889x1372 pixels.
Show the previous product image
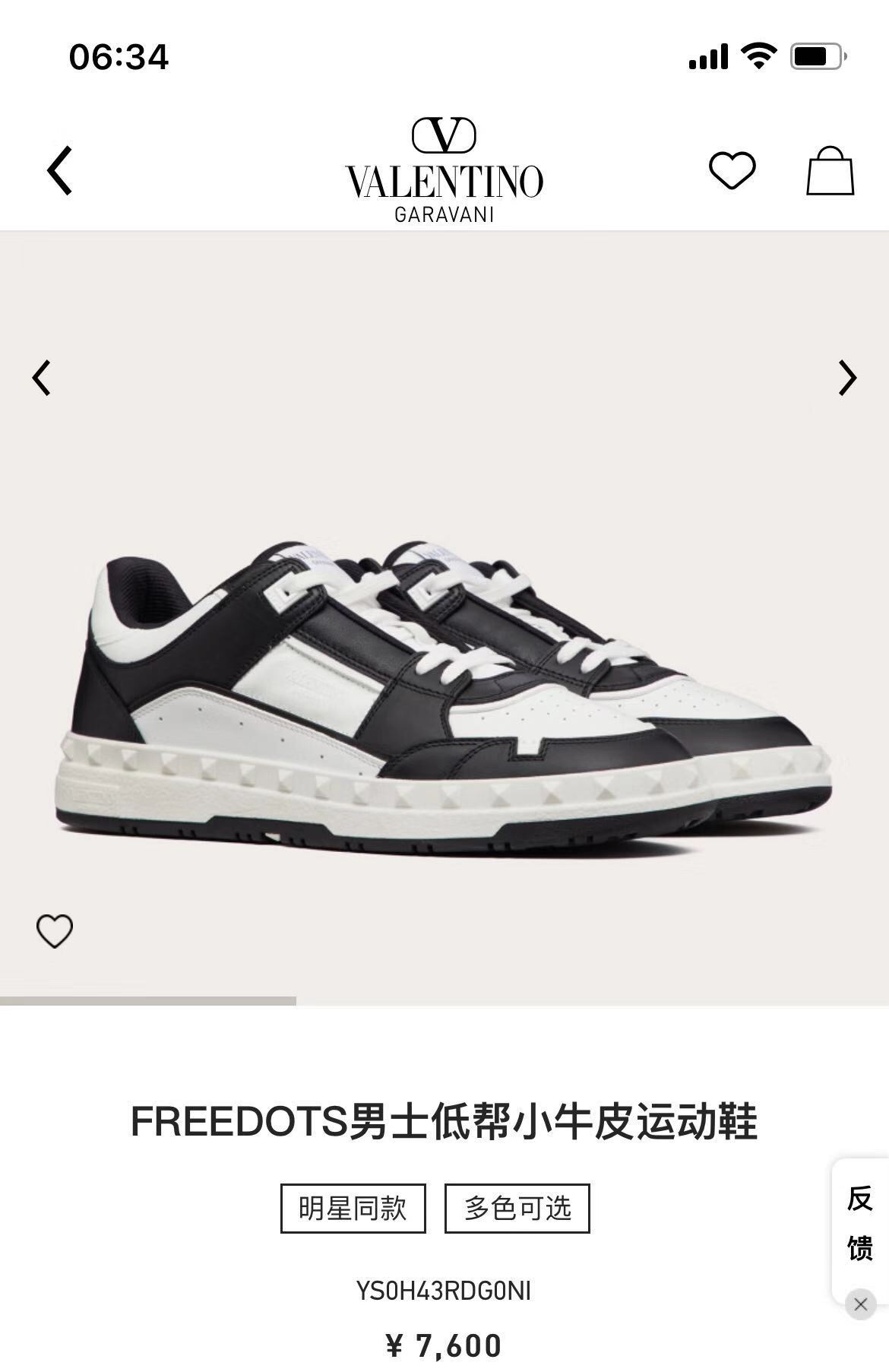click(42, 378)
